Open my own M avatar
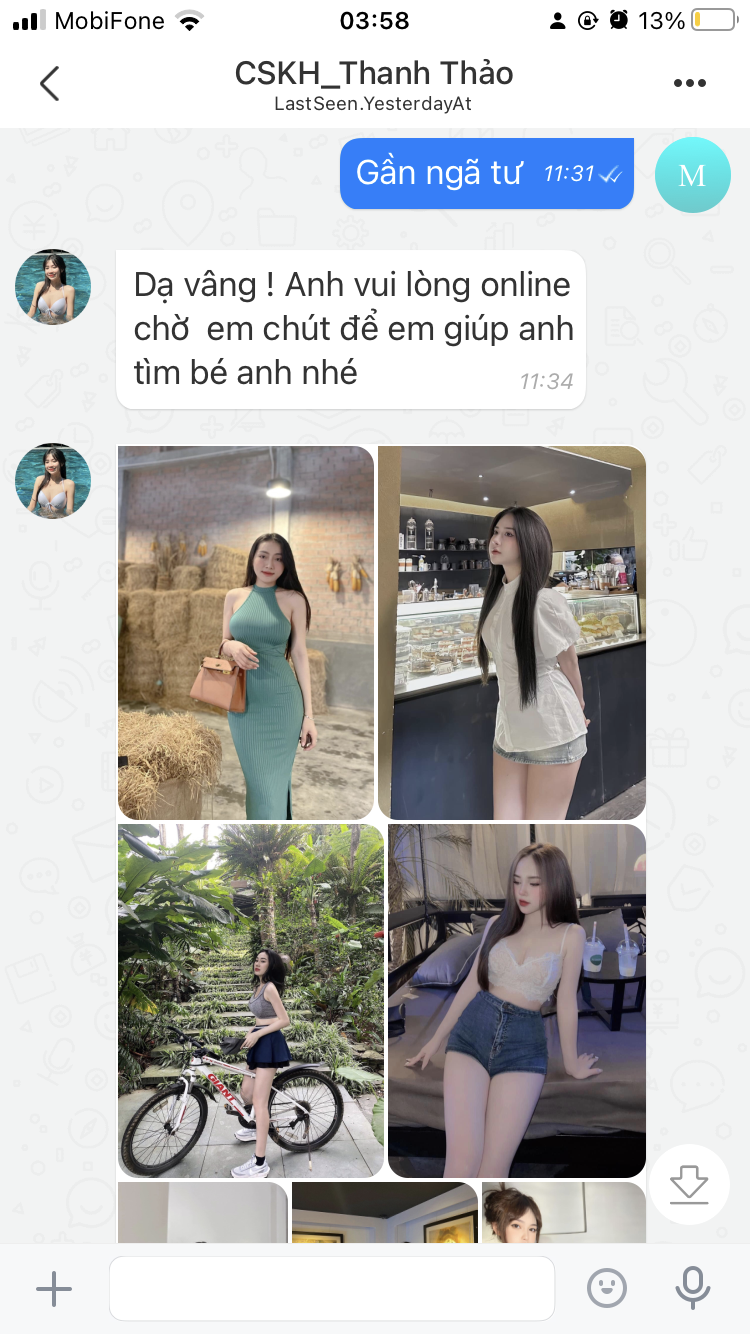The width and height of the screenshot is (750, 1334). pyautogui.click(x=692, y=175)
